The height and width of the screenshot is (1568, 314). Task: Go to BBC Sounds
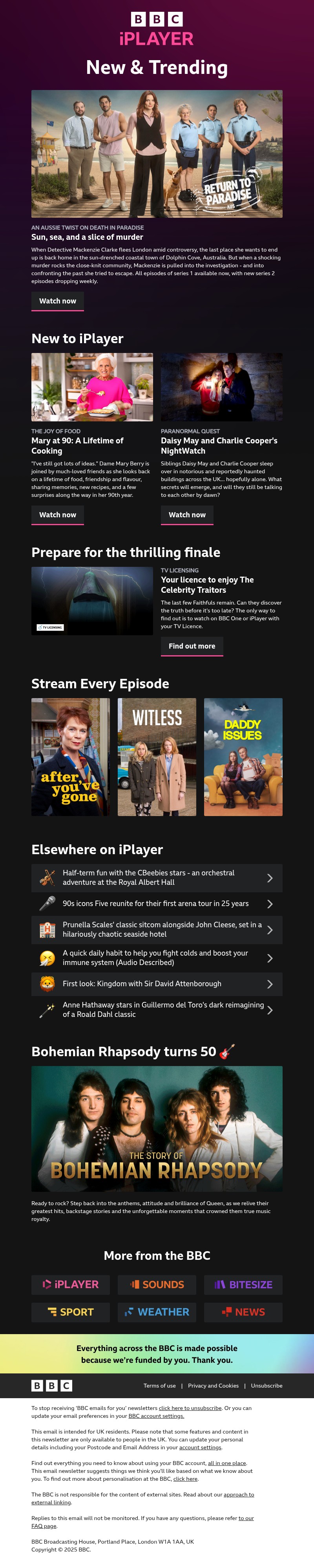click(x=157, y=1284)
